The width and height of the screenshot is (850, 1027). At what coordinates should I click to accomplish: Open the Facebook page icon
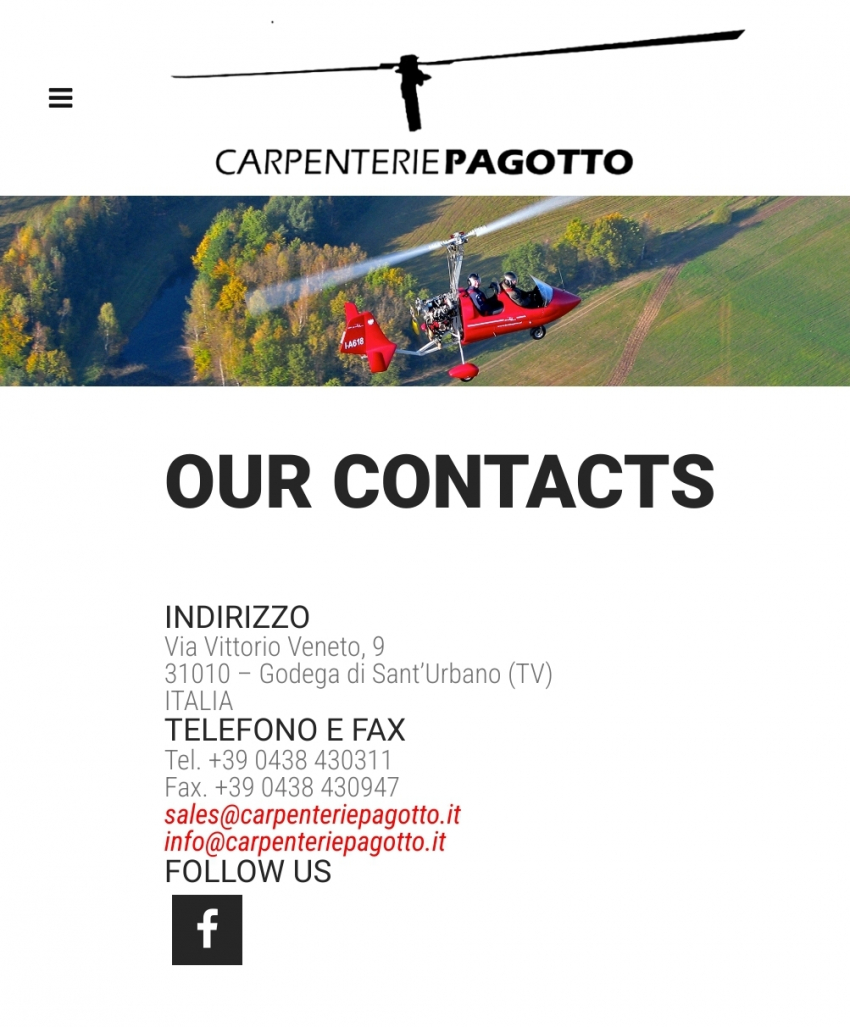click(x=207, y=930)
